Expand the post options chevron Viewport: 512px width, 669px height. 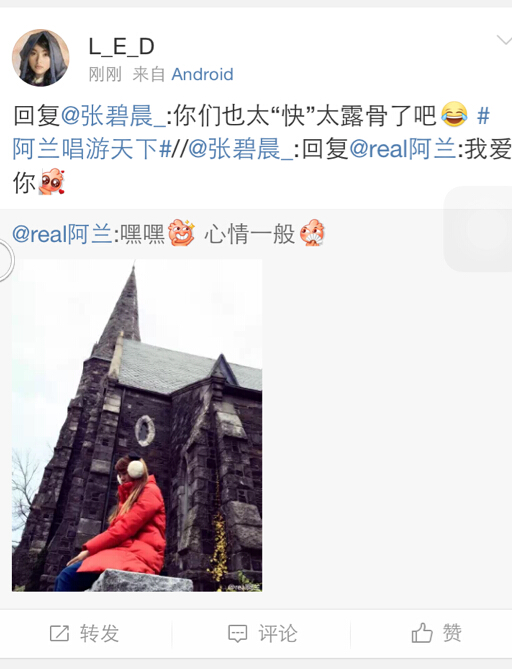click(505, 40)
